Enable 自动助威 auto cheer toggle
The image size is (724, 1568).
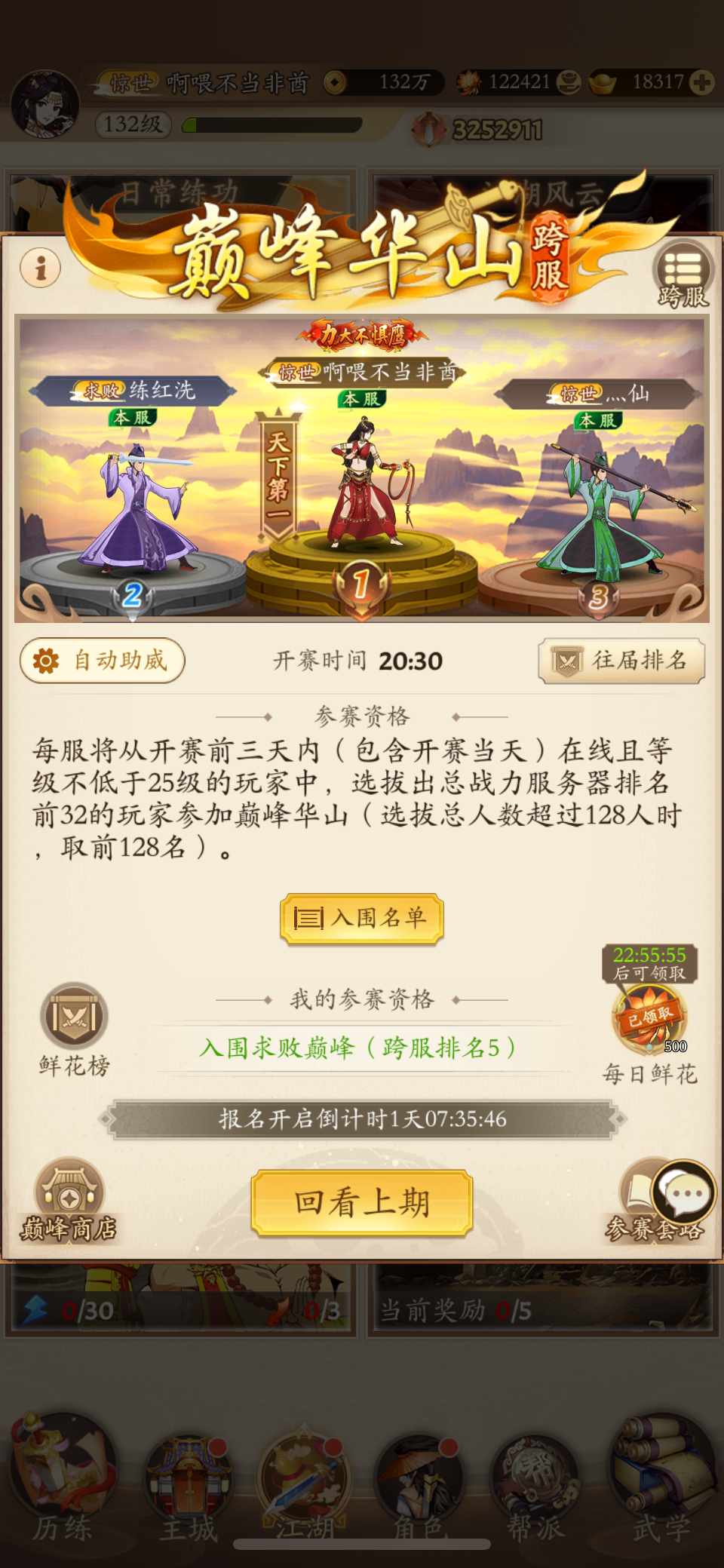[103, 660]
